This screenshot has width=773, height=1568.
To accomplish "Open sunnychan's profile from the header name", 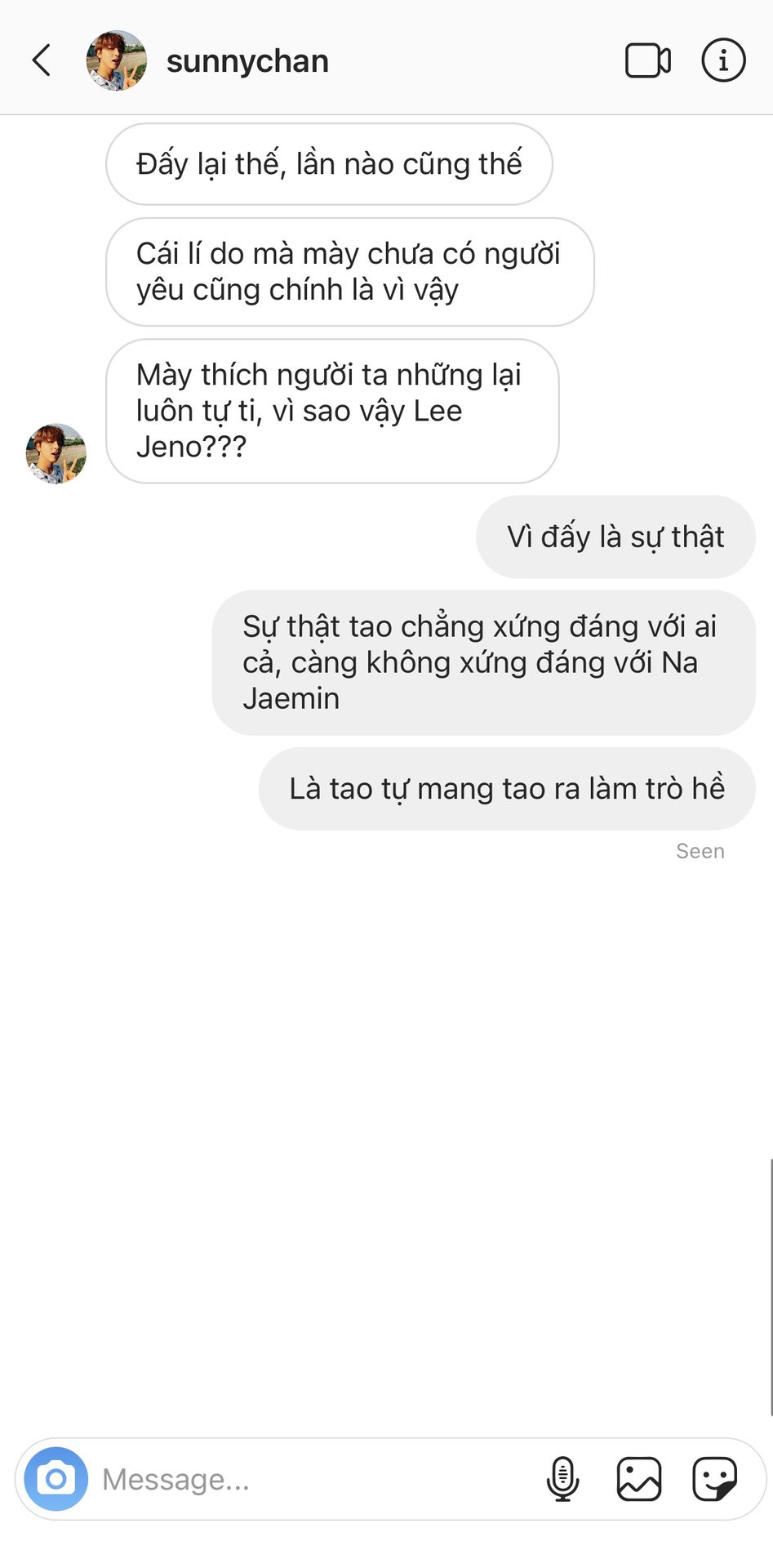I will click(247, 61).
